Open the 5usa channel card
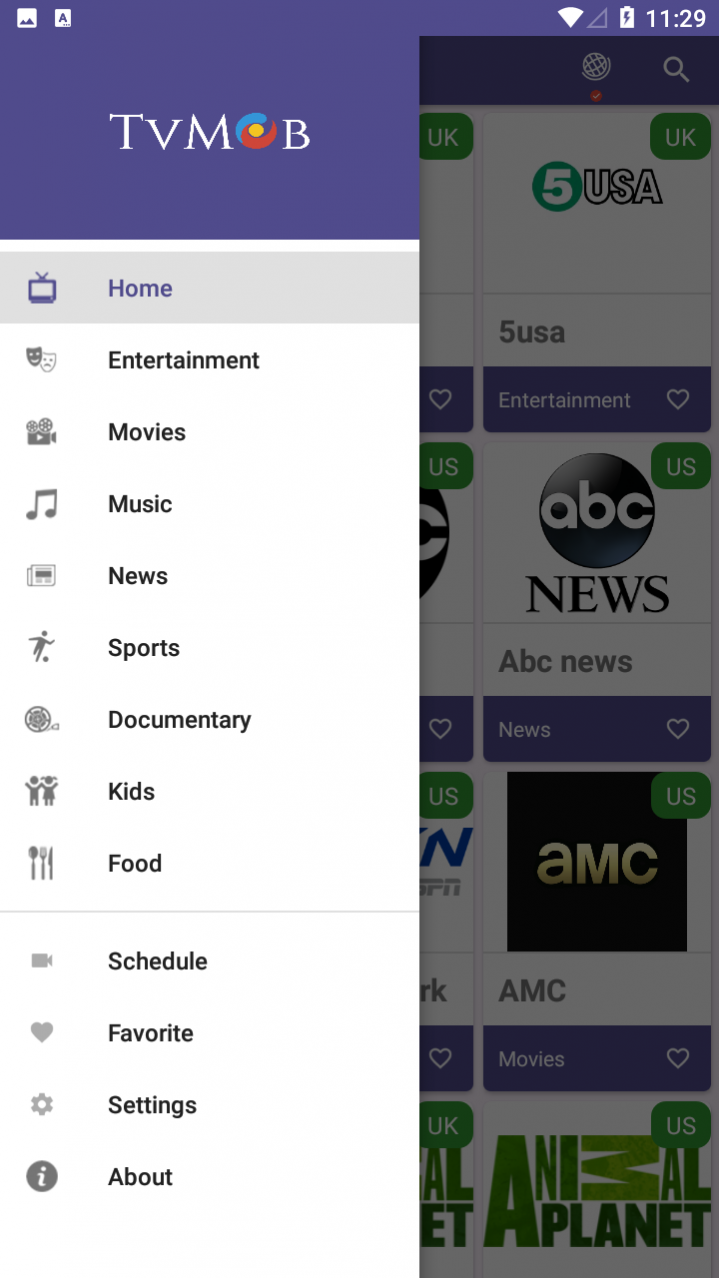 pos(597,240)
